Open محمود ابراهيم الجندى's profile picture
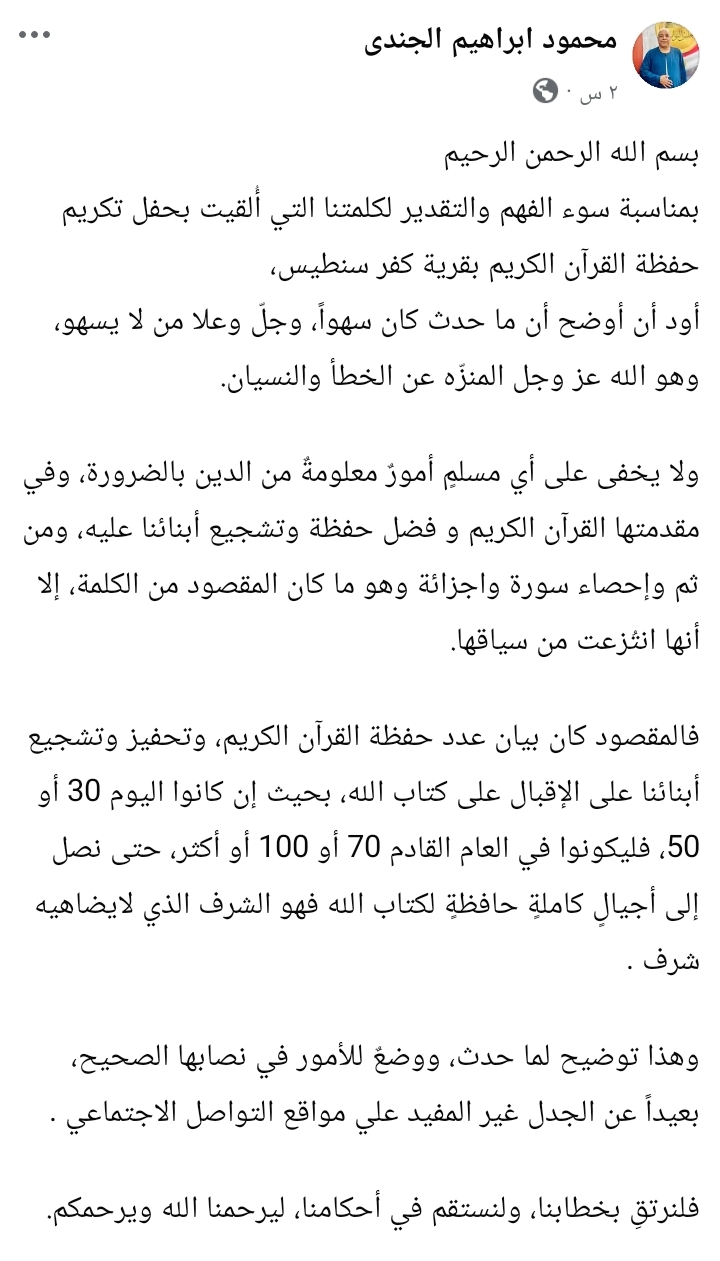720x1261 pixels. click(x=667, y=55)
